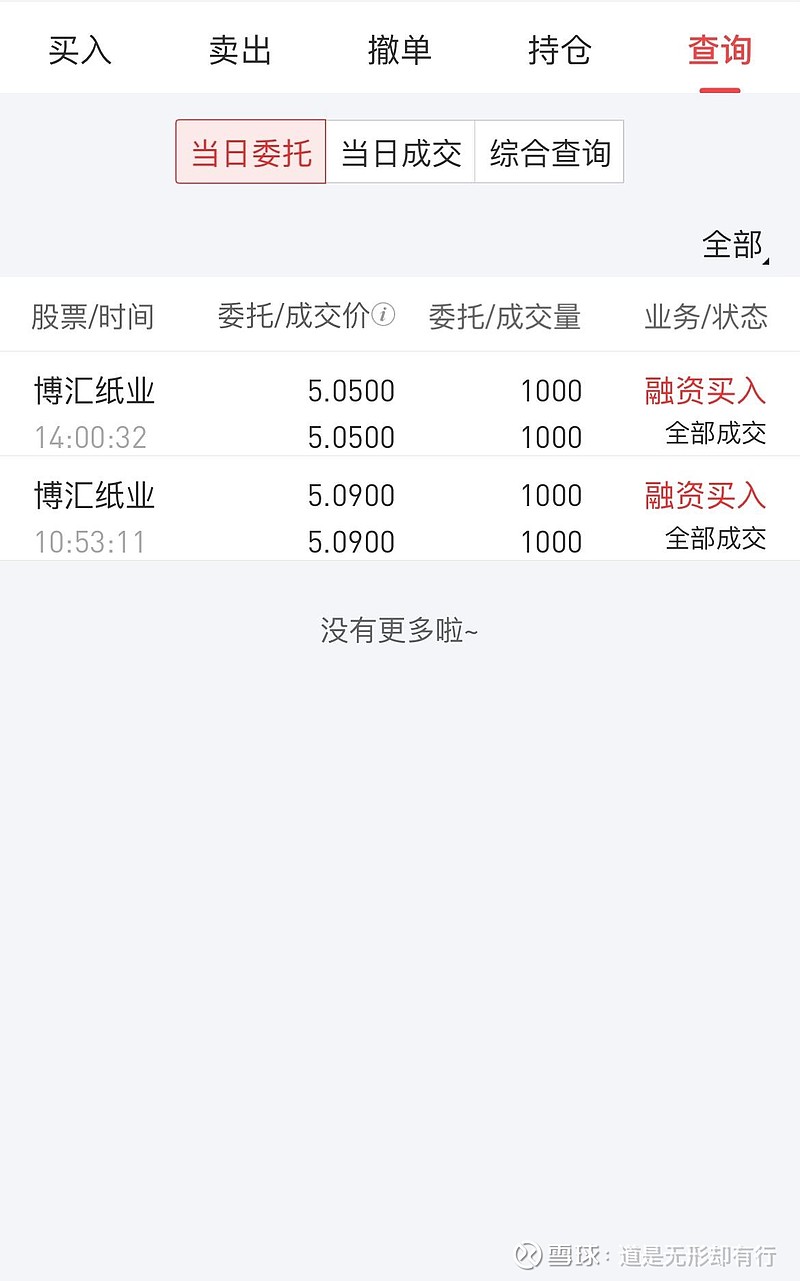The height and width of the screenshot is (1281, 800).
Task: Tap the info icon beside 委托/成交价
Action: (x=383, y=316)
